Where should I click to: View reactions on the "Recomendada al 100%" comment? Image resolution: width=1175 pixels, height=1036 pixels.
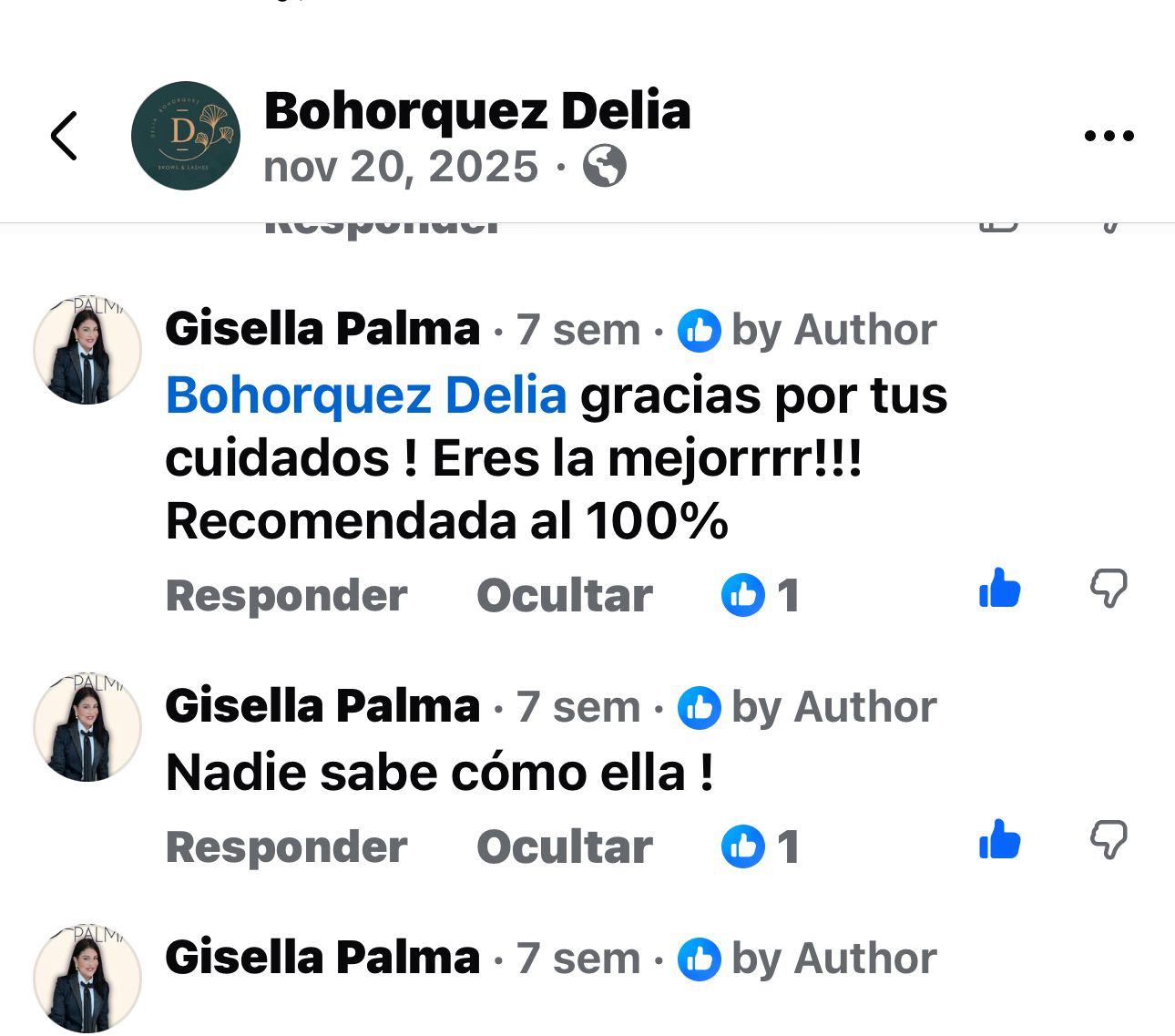[760, 596]
